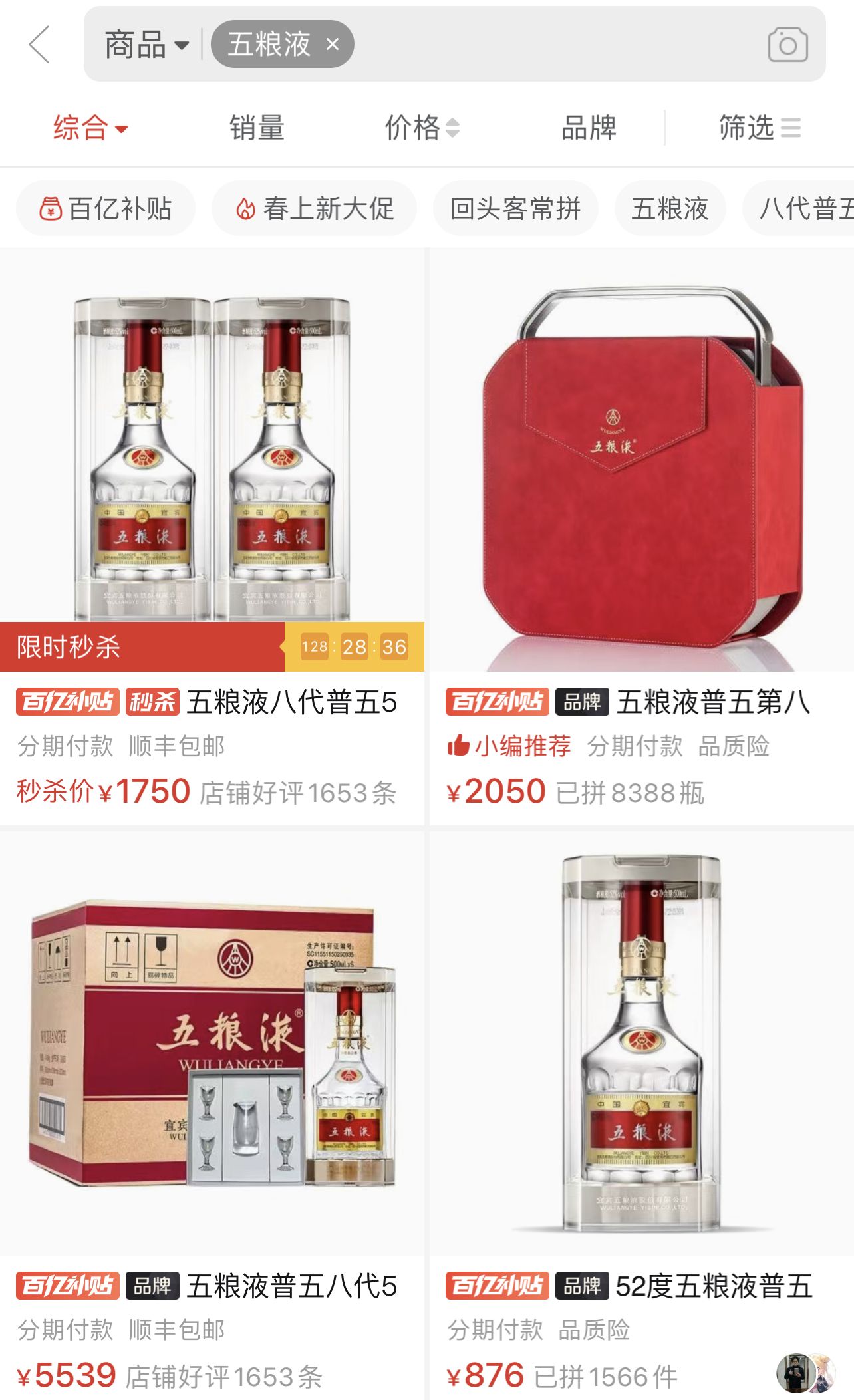Open the 筛选 filter panel
854x1400 pixels.
(760, 128)
